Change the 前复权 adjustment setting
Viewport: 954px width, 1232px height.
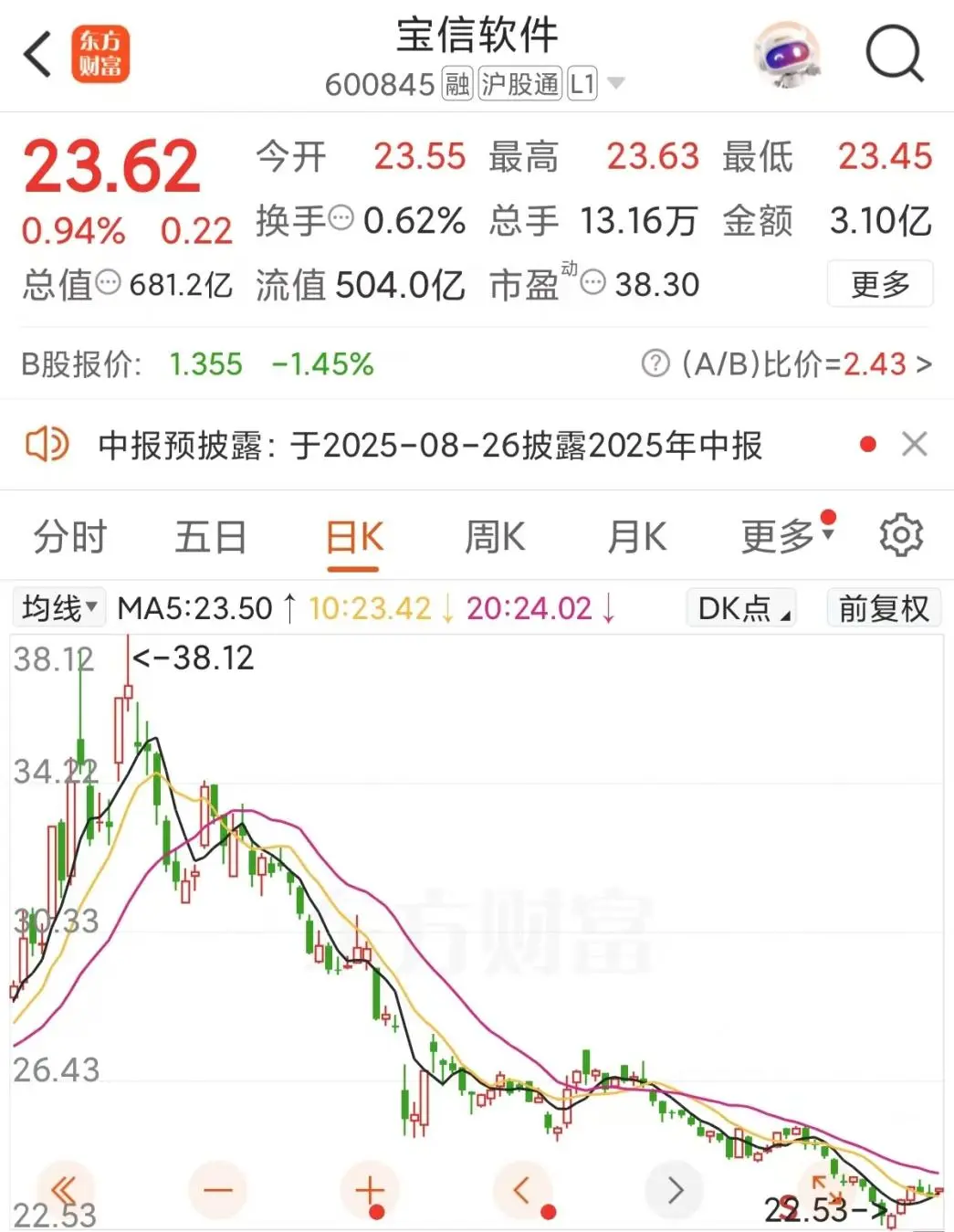883,608
